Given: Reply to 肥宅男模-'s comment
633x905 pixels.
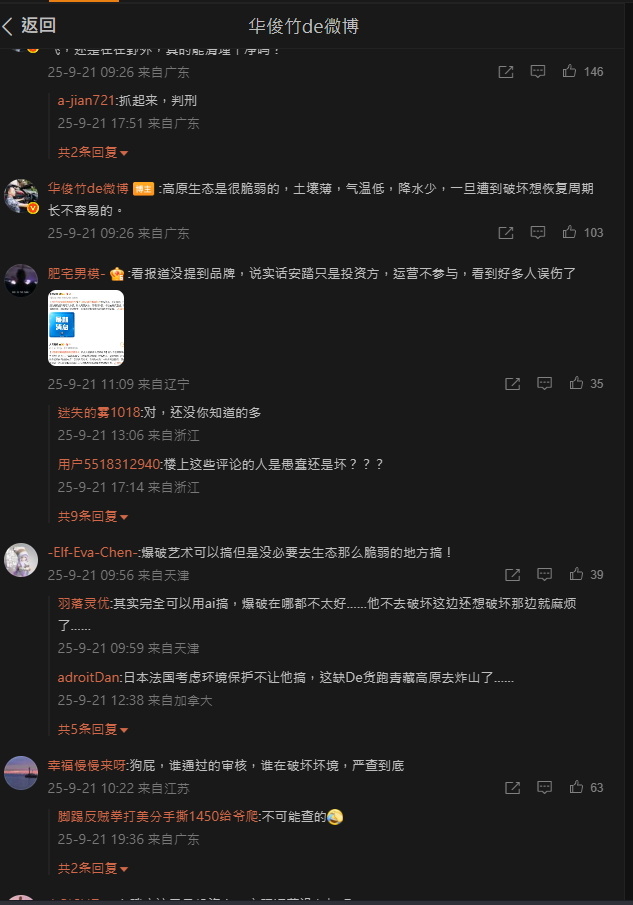Looking at the screenshot, I should point(544,383).
